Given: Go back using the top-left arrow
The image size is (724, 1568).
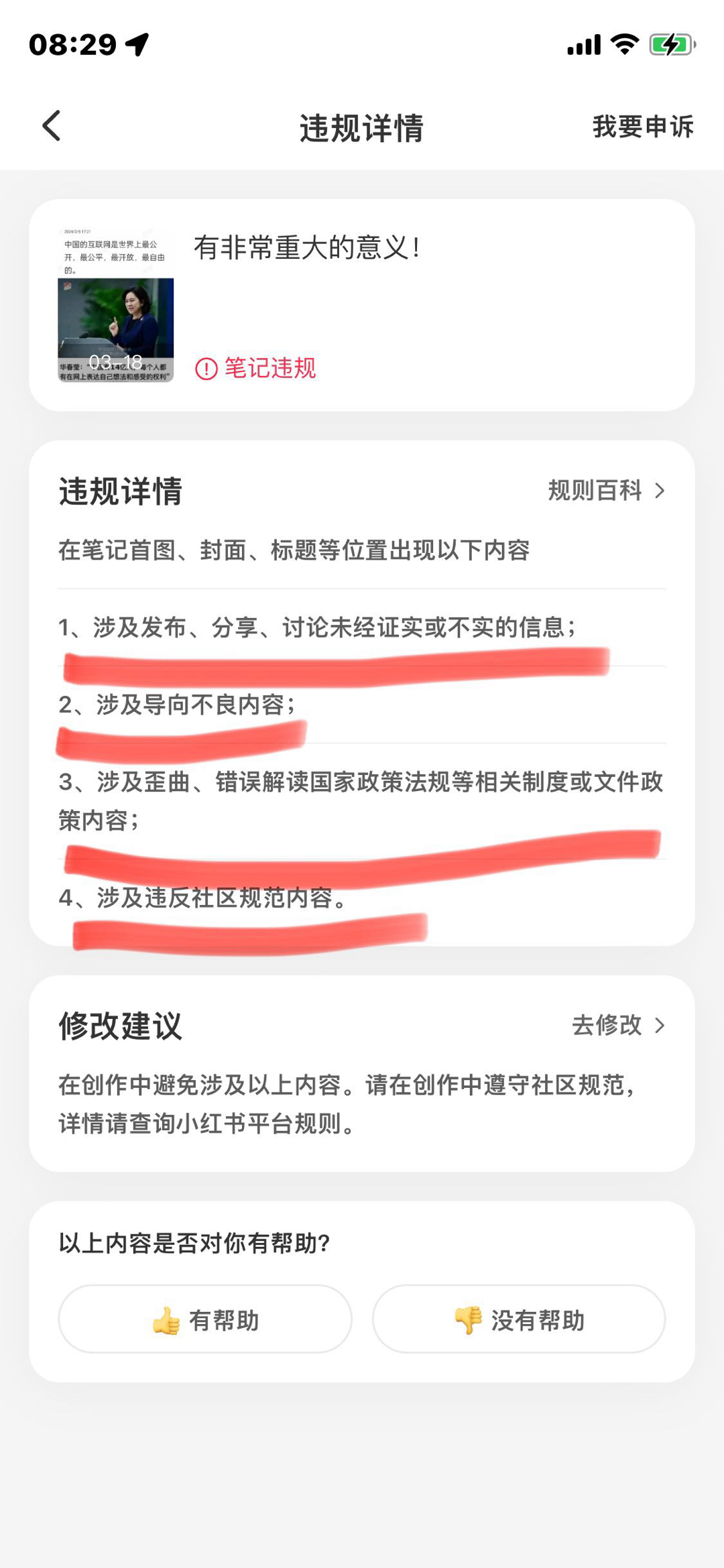Looking at the screenshot, I should coord(52,126).
